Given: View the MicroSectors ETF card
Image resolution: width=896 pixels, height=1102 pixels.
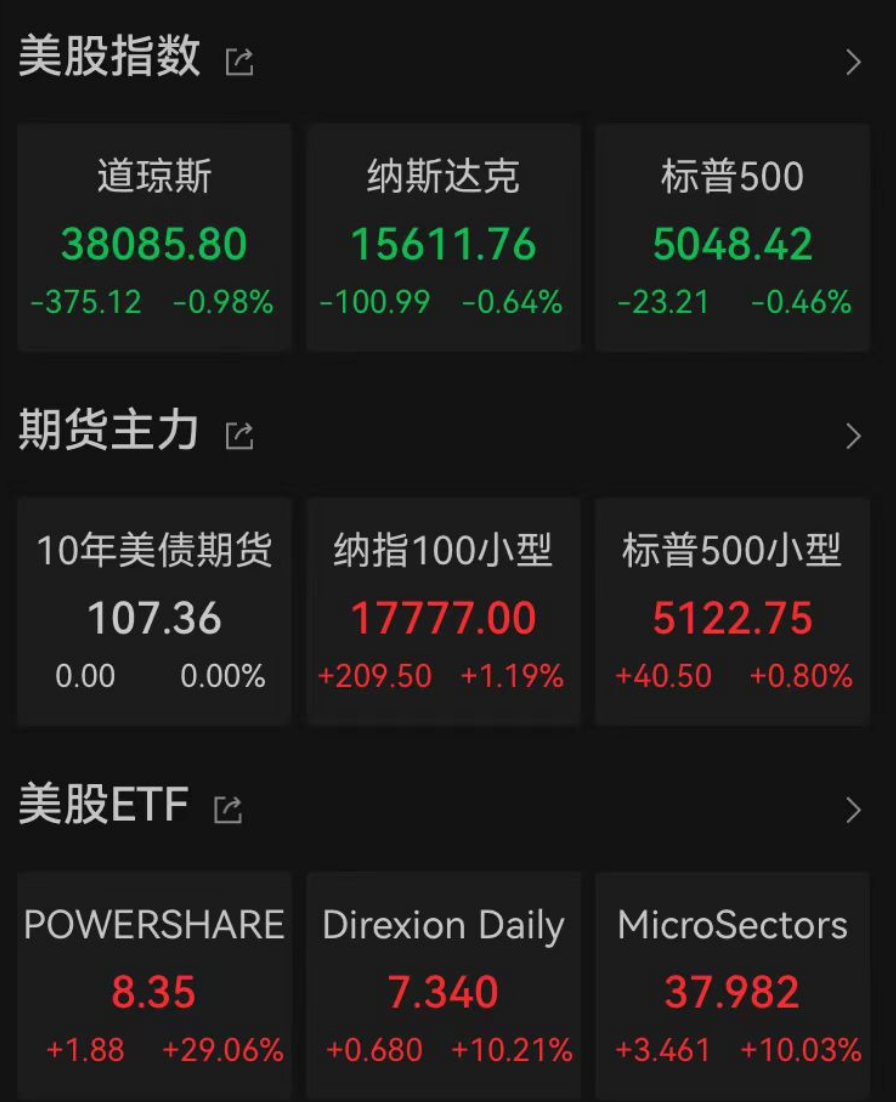Looking at the screenshot, I should 732,985.
